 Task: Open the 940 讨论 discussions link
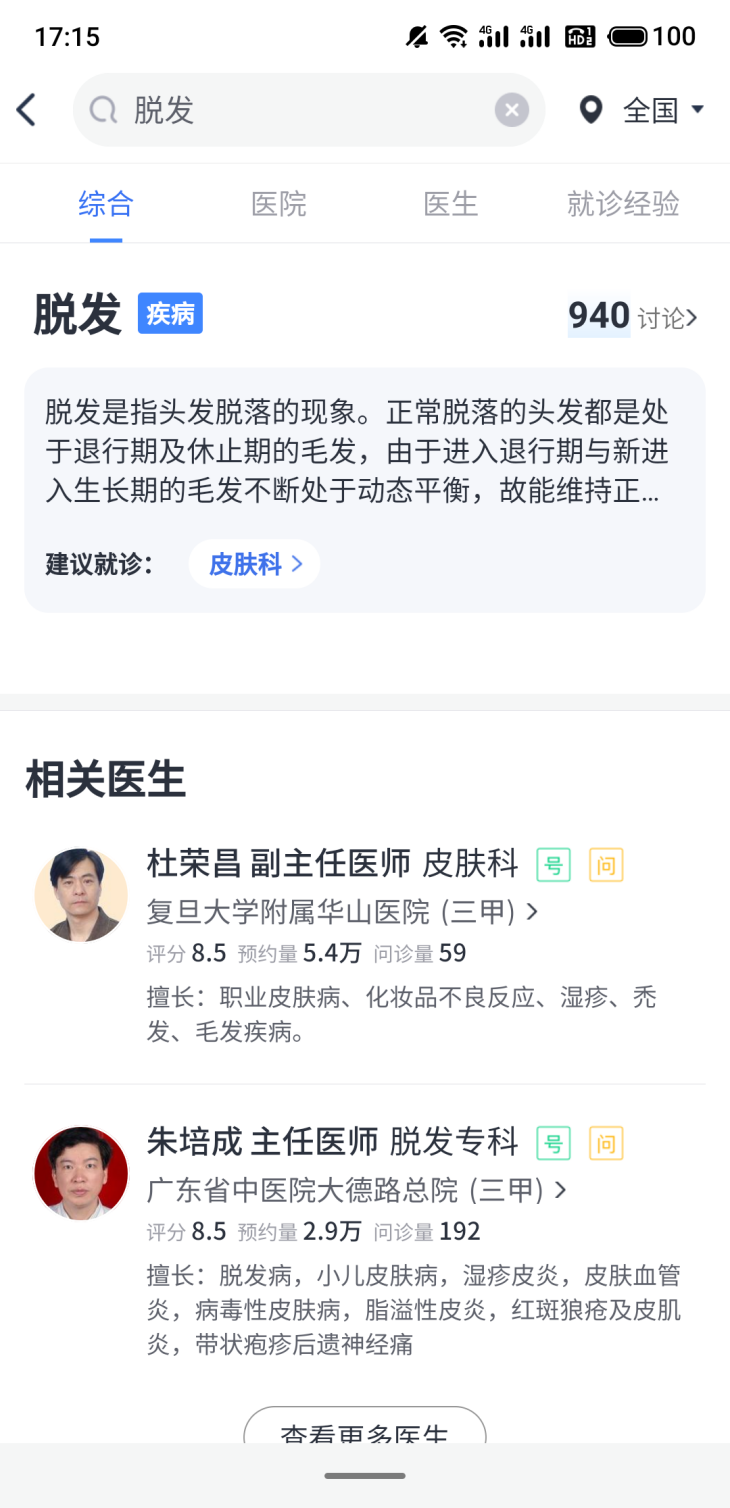pos(632,317)
